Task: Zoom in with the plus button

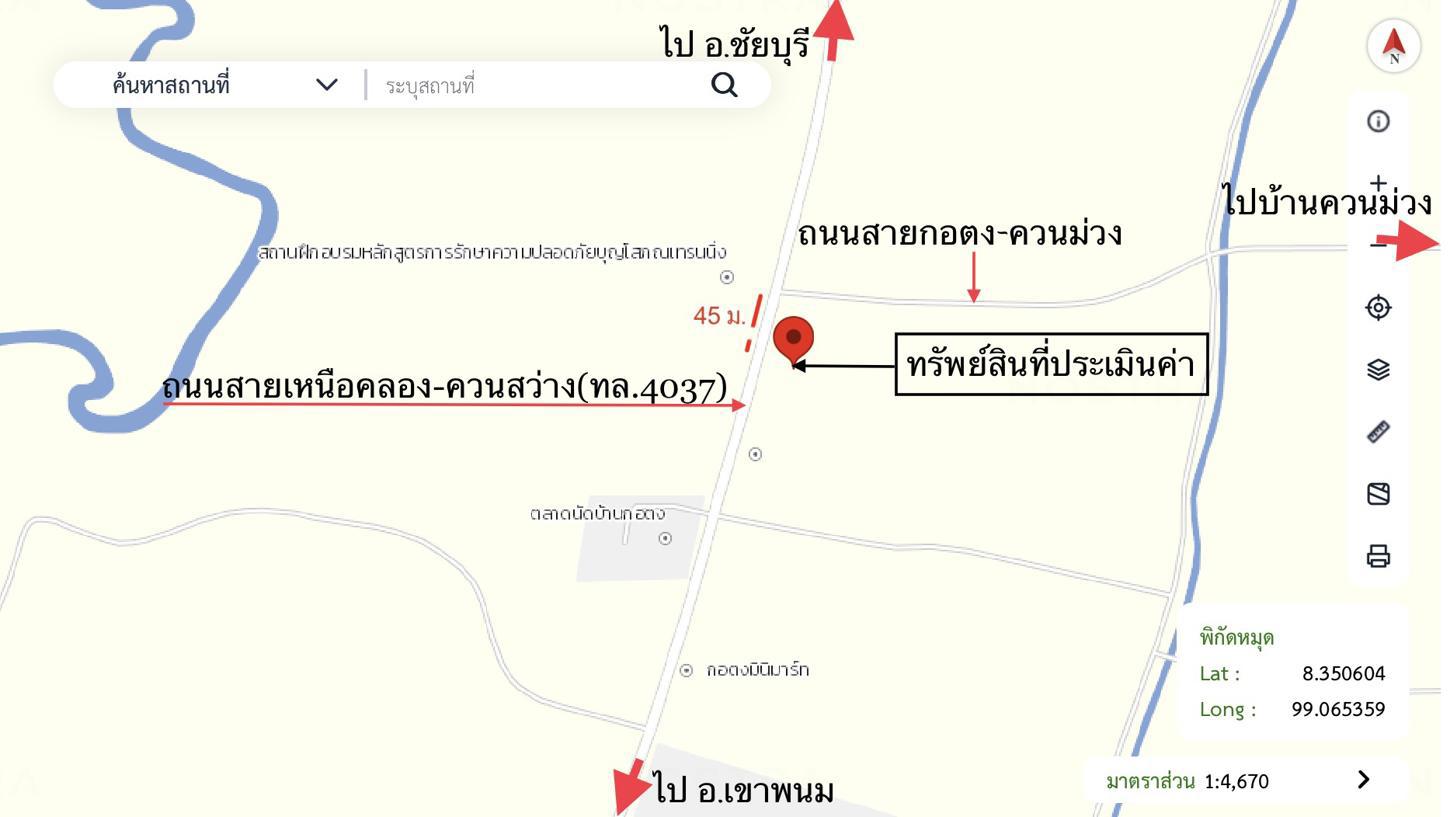Action: tap(1378, 184)
